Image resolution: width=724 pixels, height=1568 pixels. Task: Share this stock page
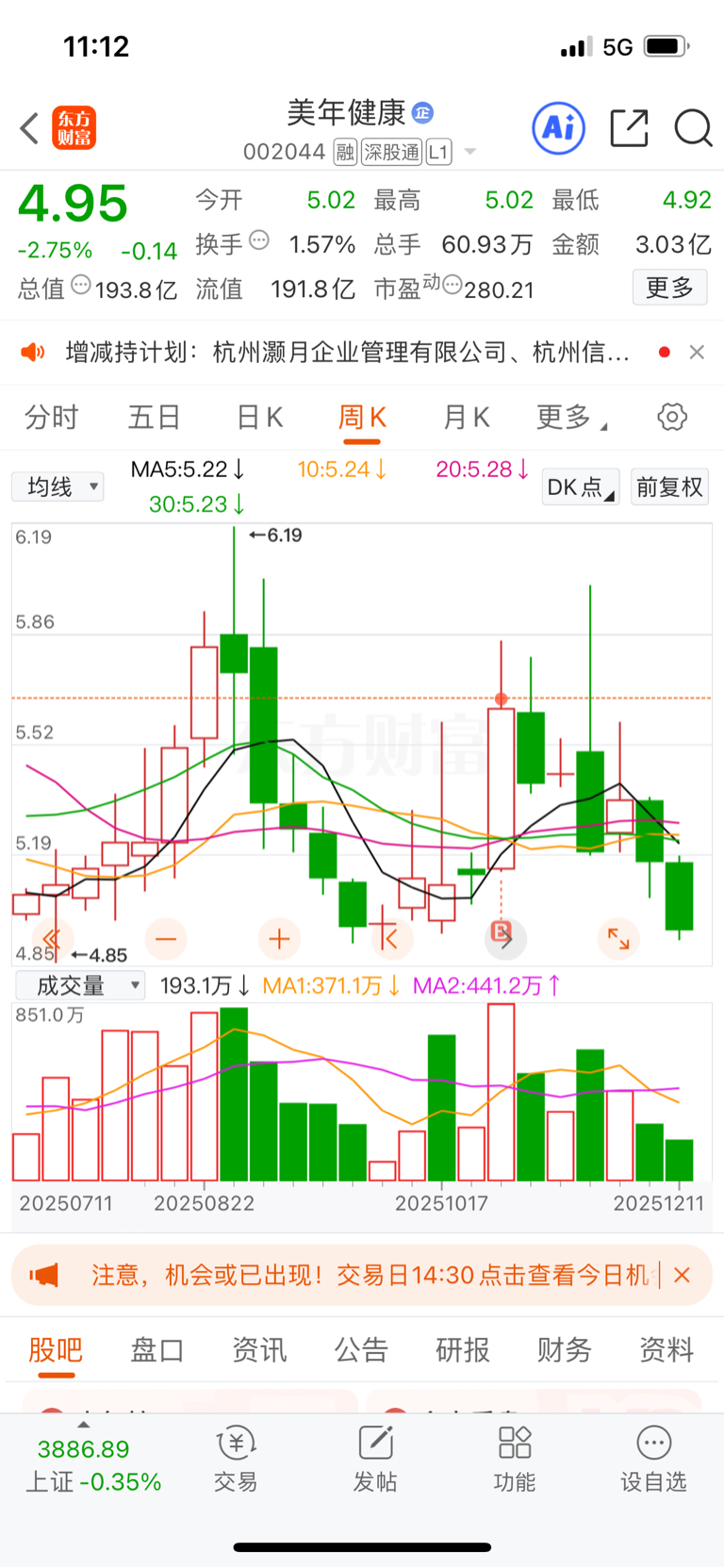[x=629, y=128]
